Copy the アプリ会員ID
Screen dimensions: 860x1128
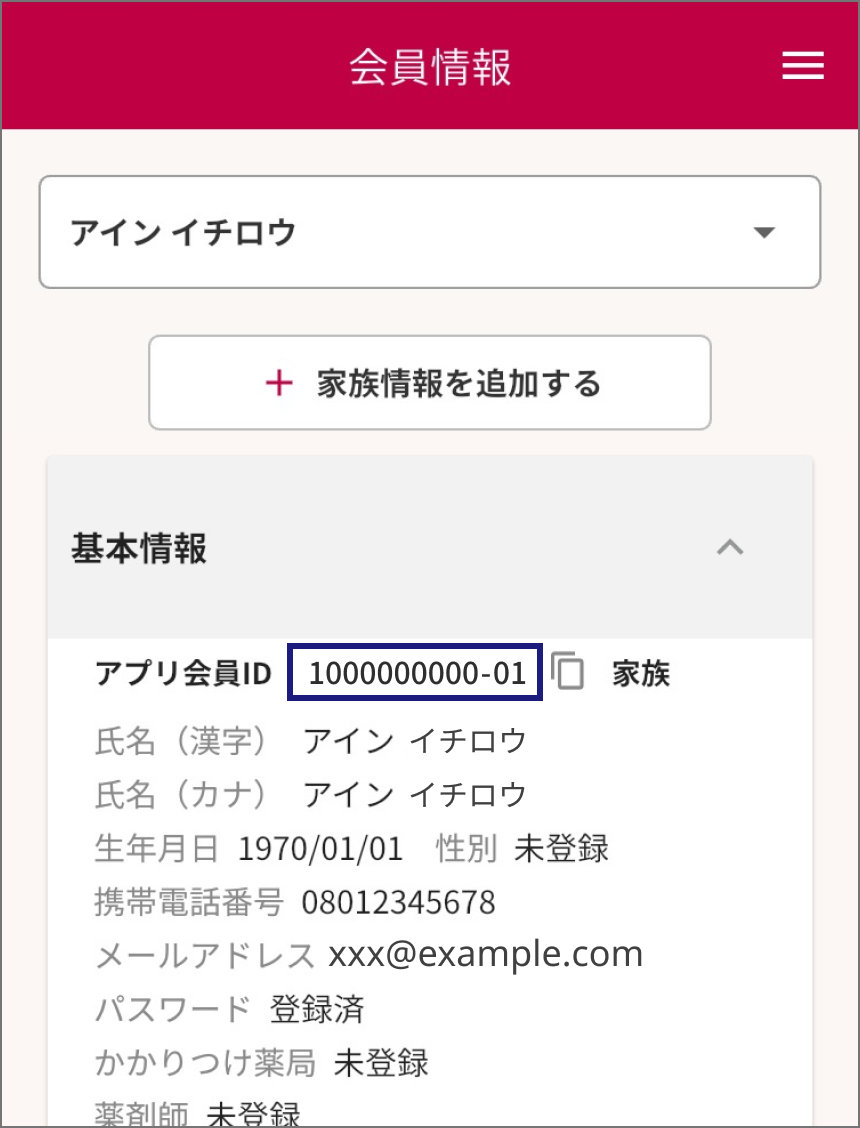click(568, 672)
